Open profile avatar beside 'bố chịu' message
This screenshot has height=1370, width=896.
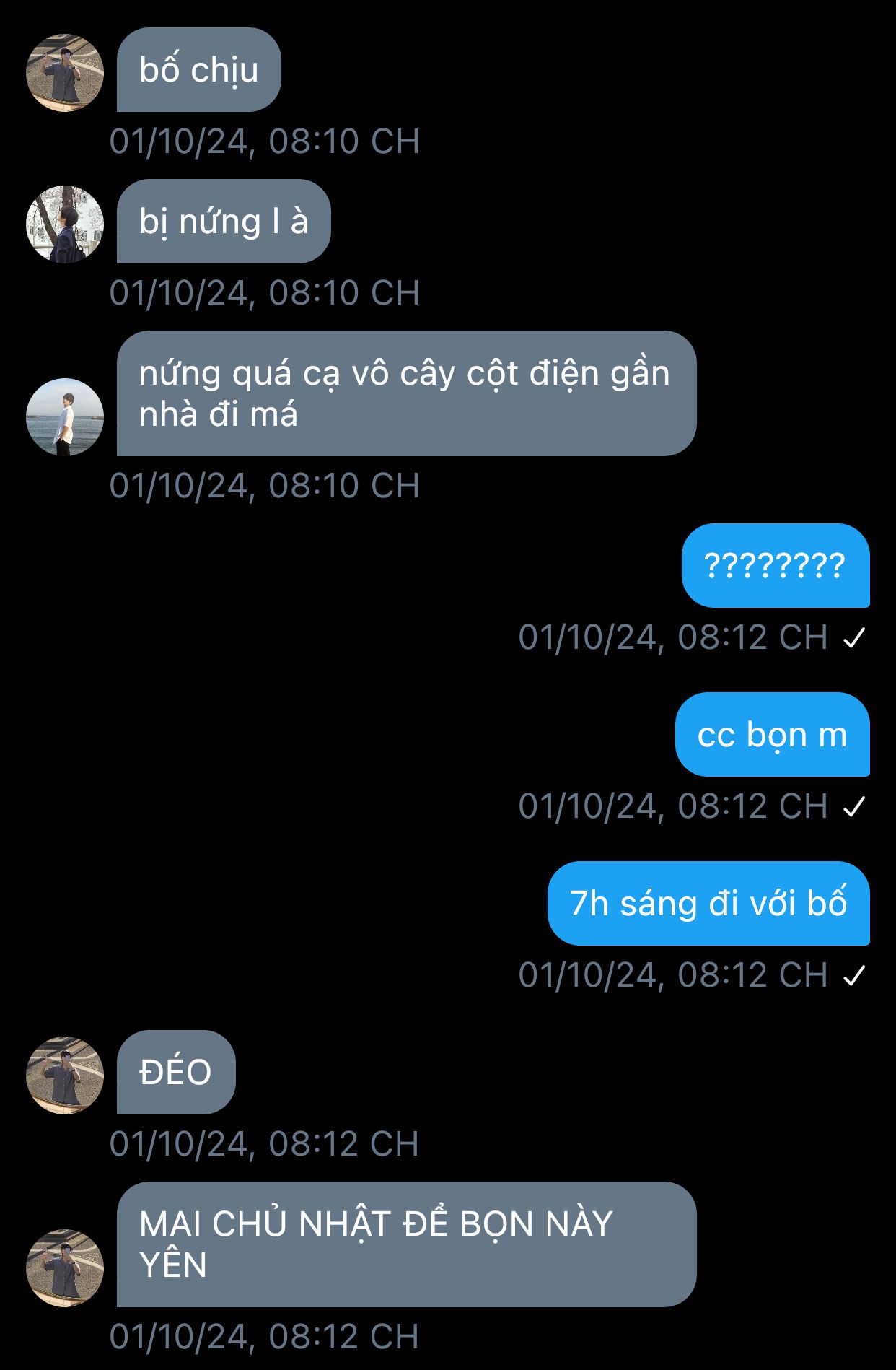point(65,73)
